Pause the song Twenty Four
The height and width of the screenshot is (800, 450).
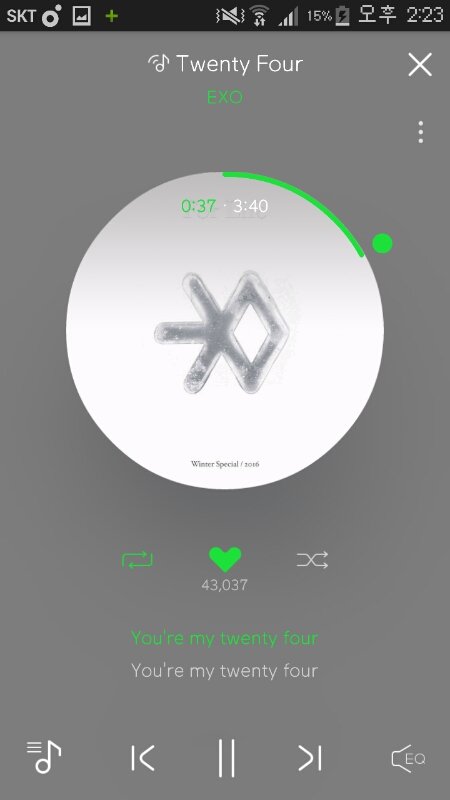[226, 758]
